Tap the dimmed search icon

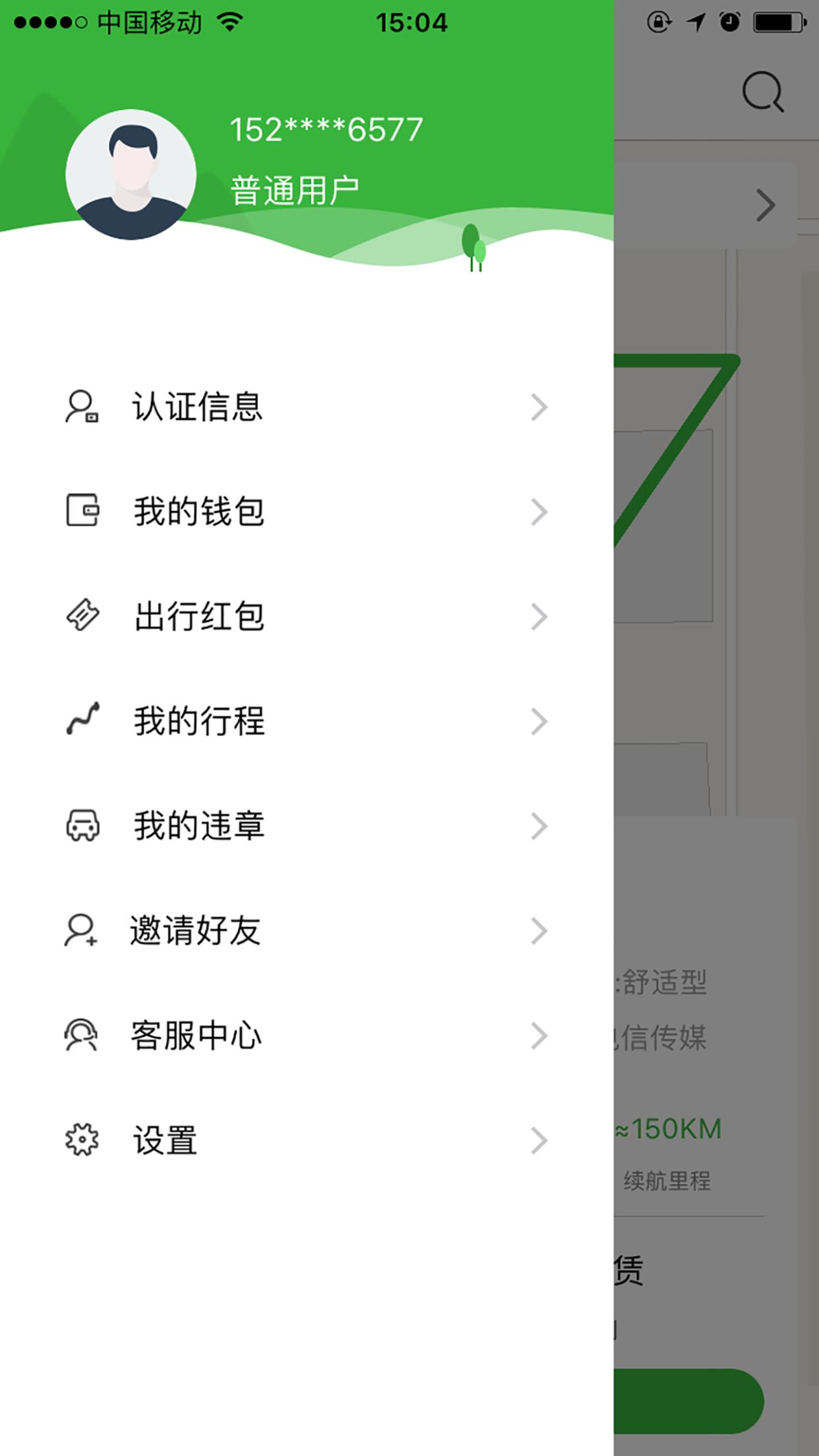[x=763, y=92]
